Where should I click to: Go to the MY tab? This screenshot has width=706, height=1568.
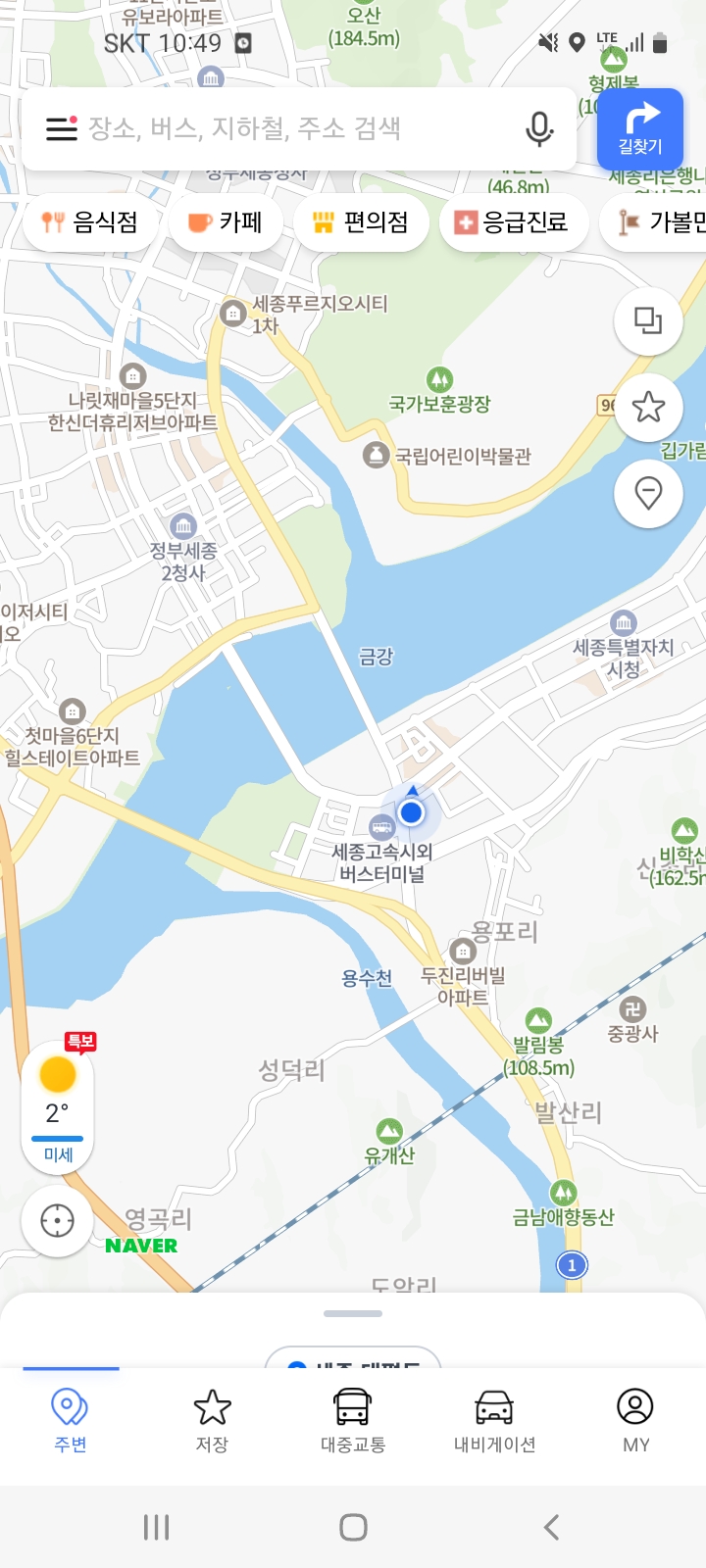pos(635,1423)
